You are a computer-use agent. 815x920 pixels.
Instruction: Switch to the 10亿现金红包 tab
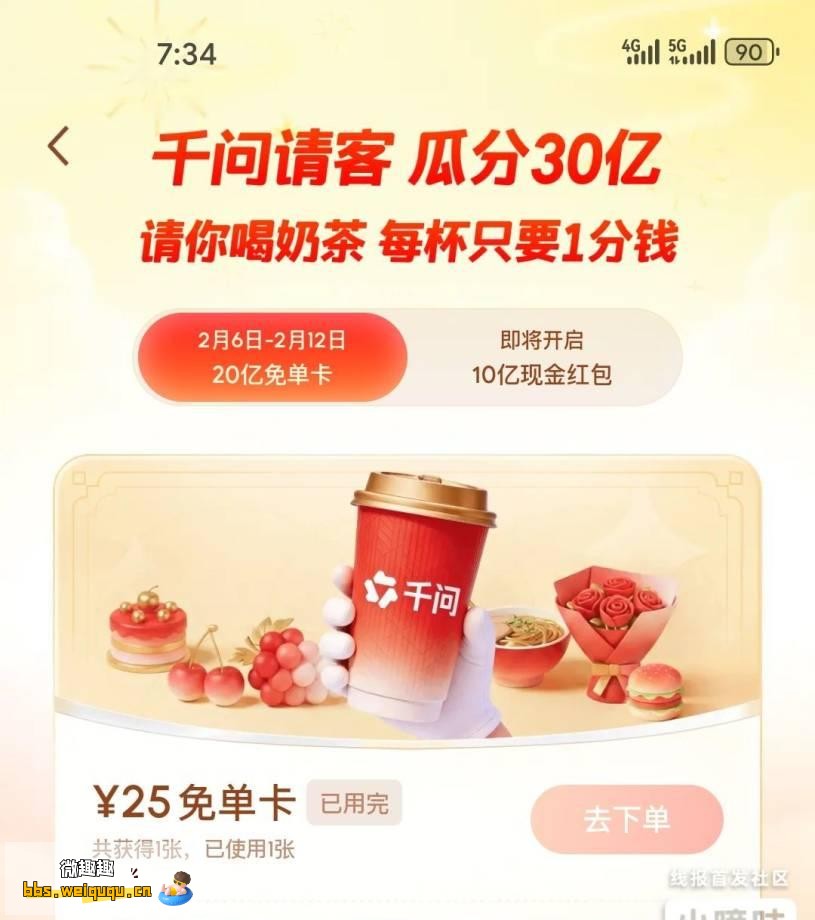(x=542, y=358)
